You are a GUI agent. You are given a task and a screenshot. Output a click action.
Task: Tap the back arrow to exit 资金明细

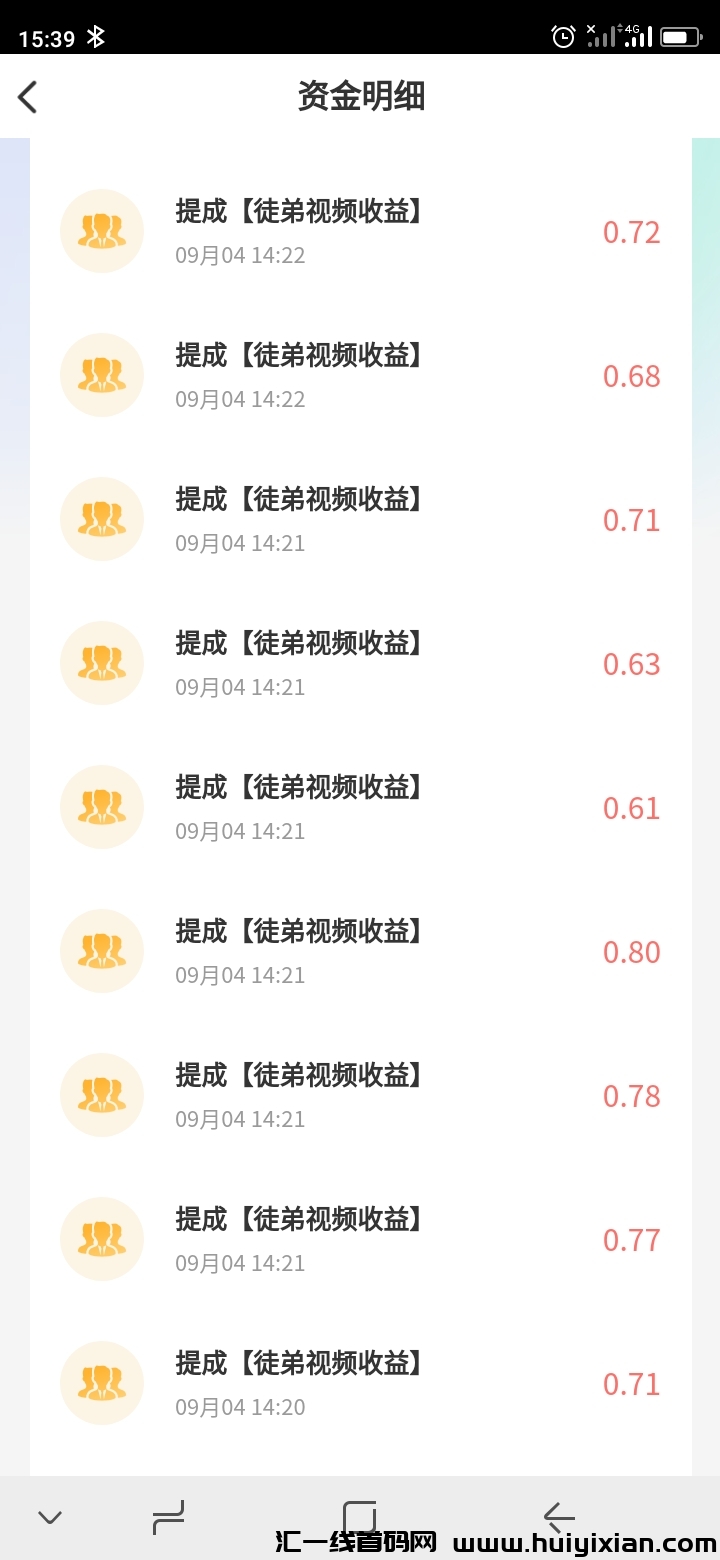(27, 96)
